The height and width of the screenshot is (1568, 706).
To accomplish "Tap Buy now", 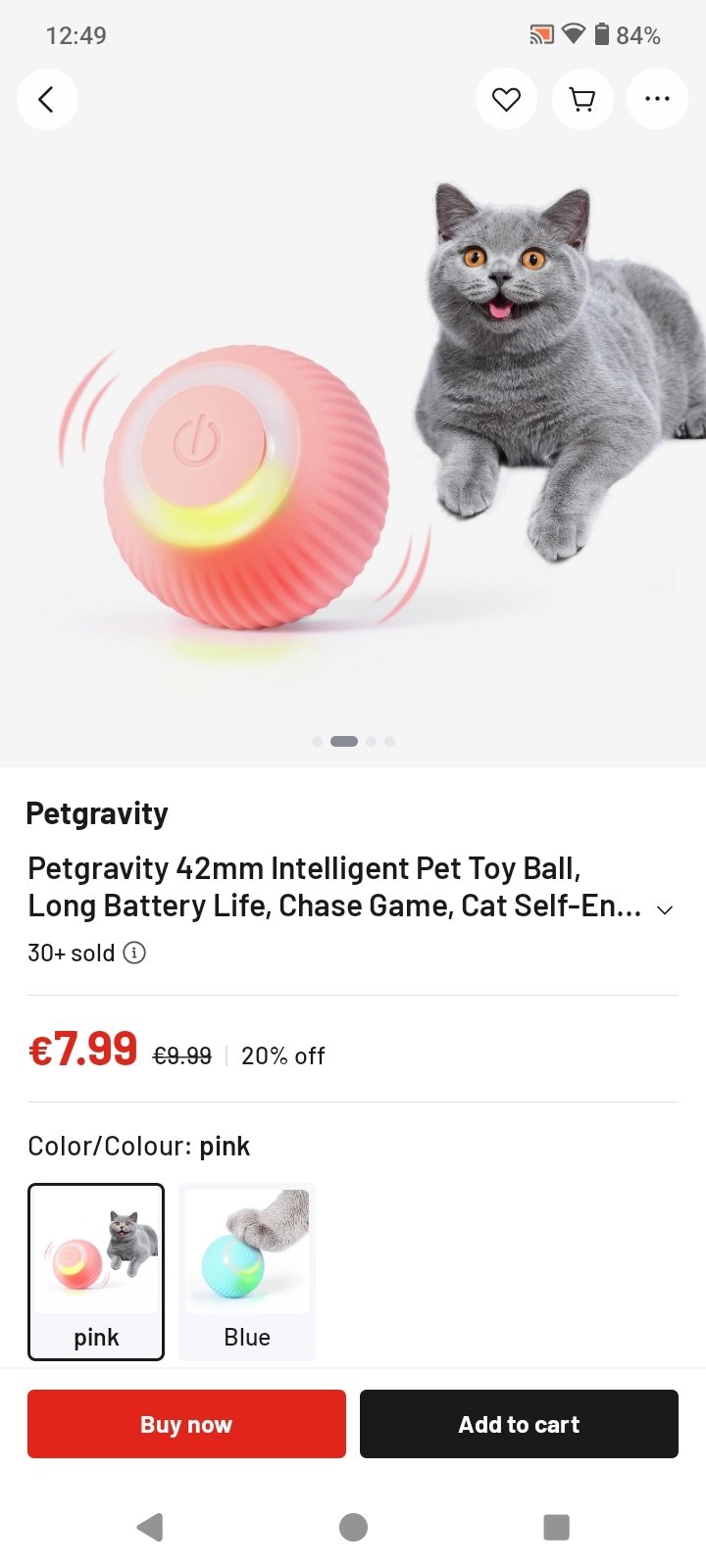I will coord(186,1424).
